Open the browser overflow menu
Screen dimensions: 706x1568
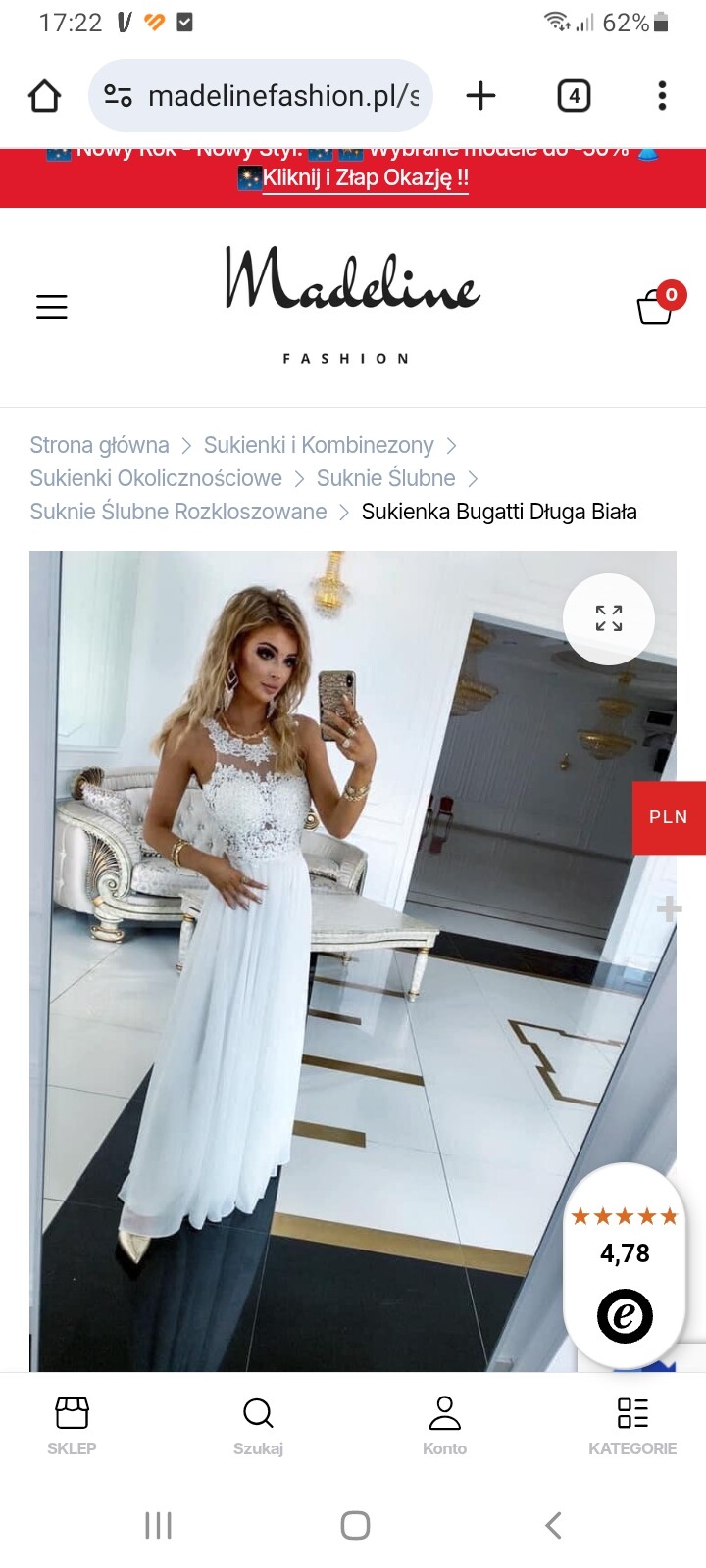[662, 96]
